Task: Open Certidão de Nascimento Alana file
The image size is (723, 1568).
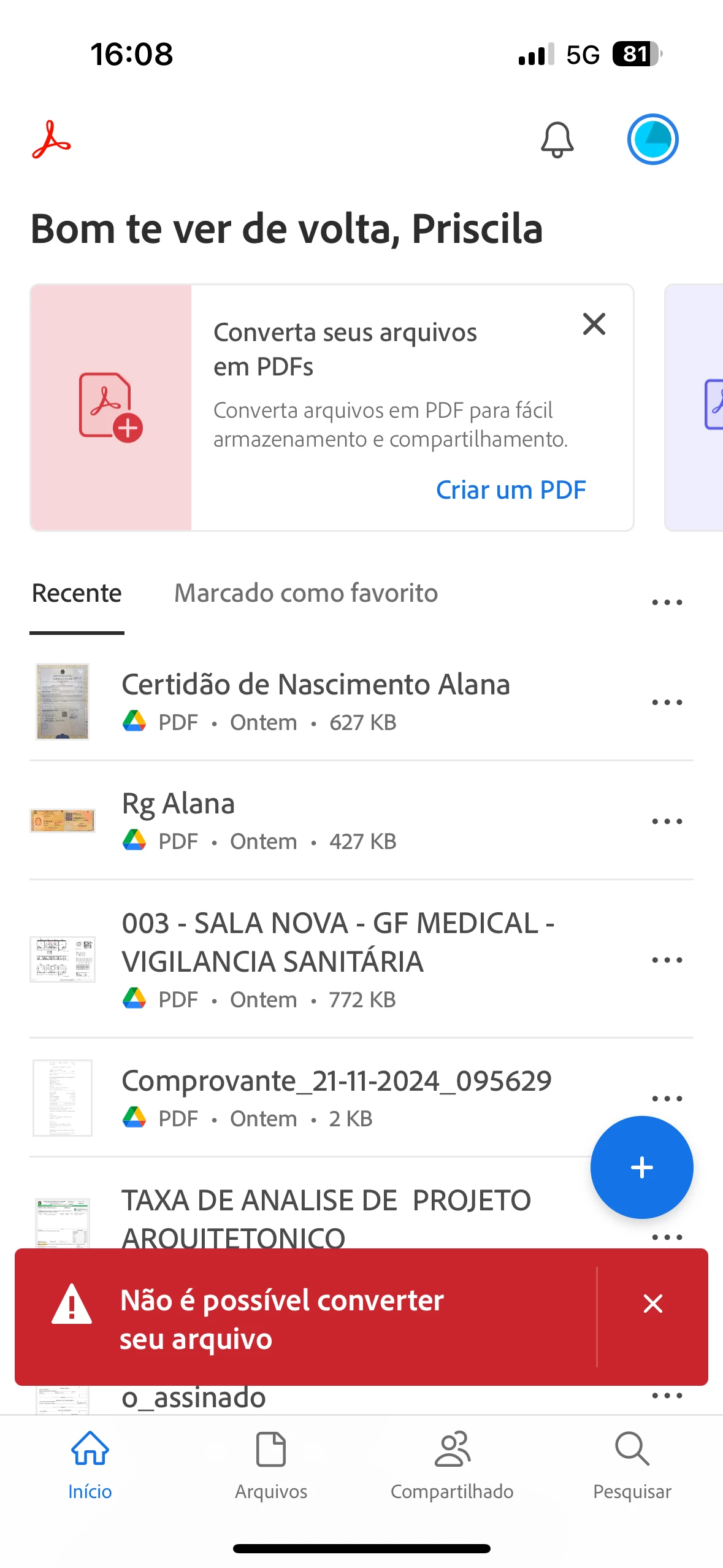Action: pyautogui.click(x=316, y=685)
